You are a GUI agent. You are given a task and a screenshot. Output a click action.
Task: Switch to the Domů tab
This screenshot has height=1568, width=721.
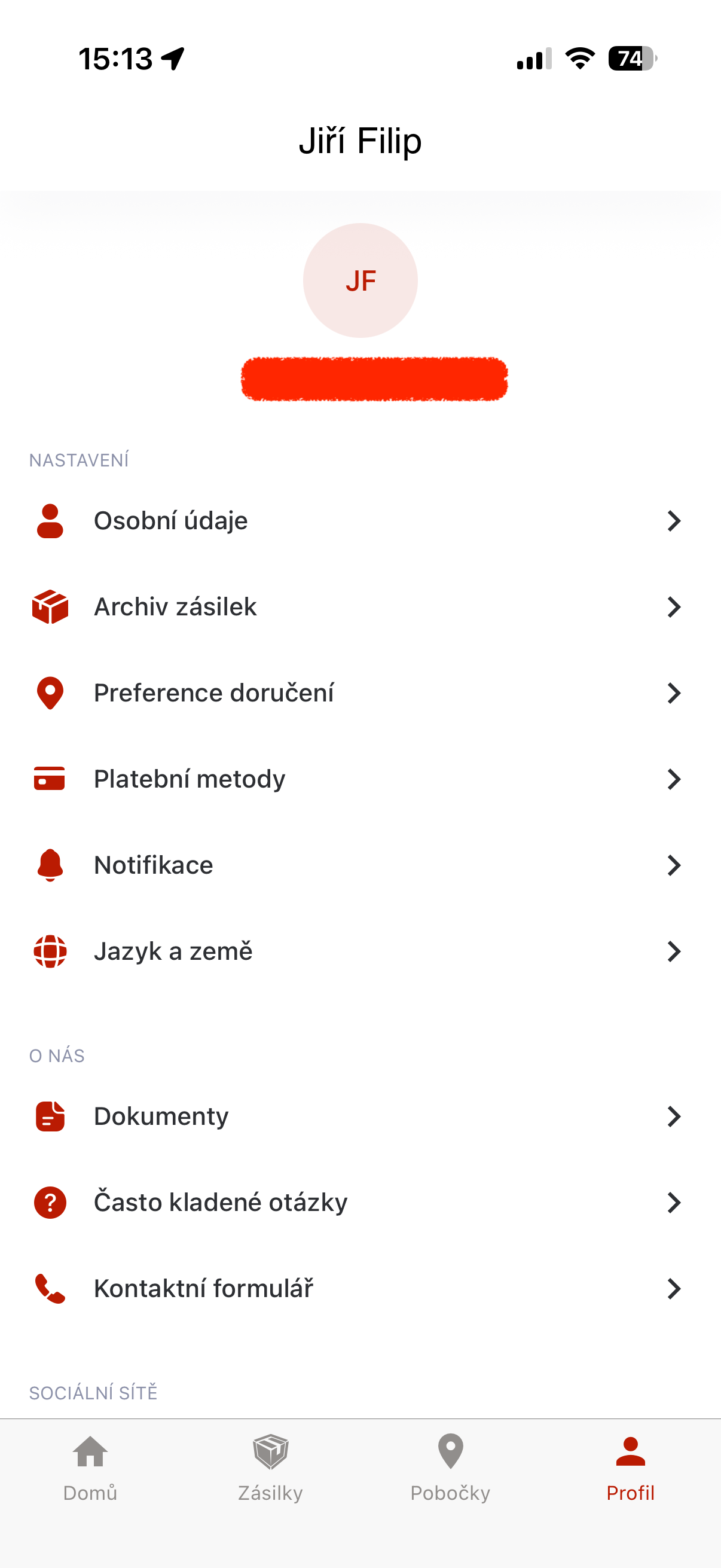tap(90, 1468)
